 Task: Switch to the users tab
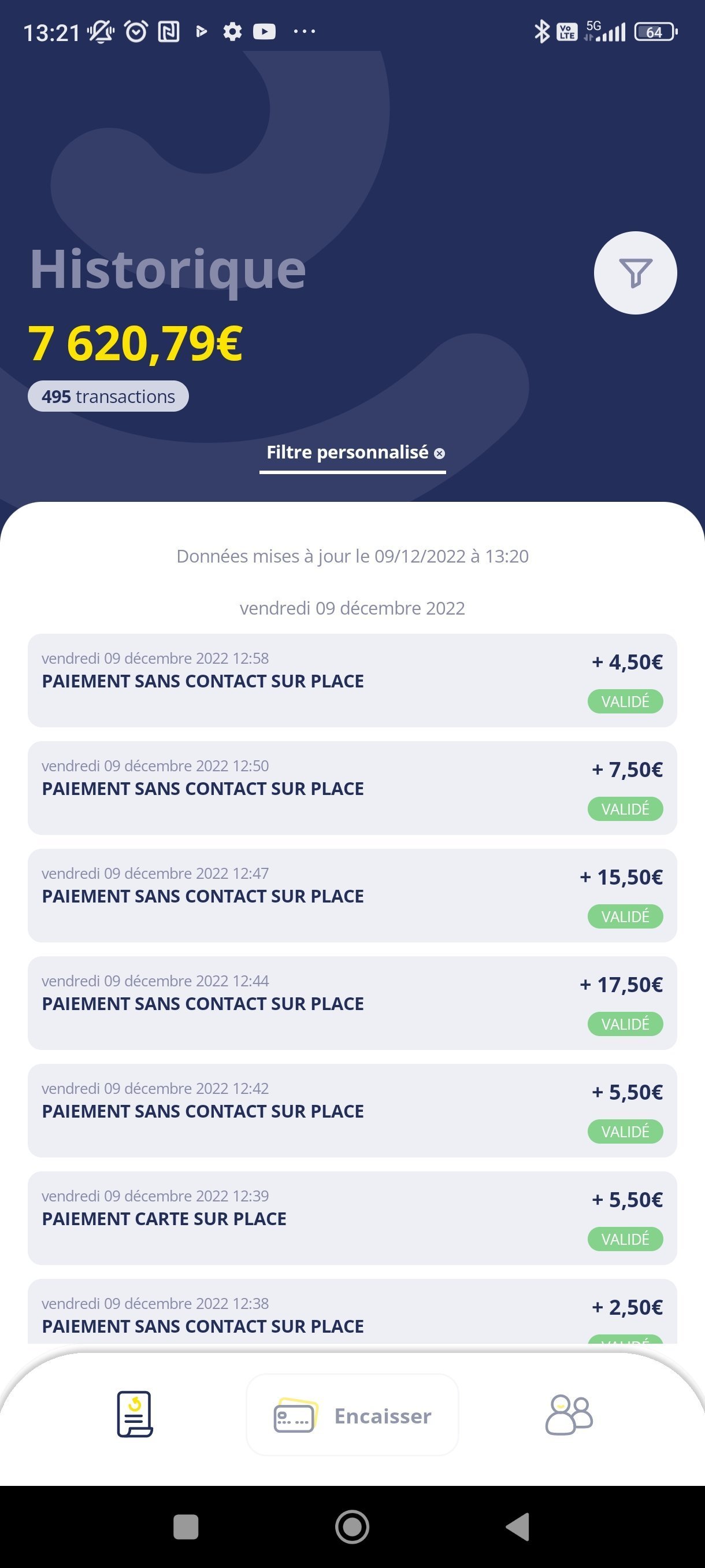tap(569, 1415)
